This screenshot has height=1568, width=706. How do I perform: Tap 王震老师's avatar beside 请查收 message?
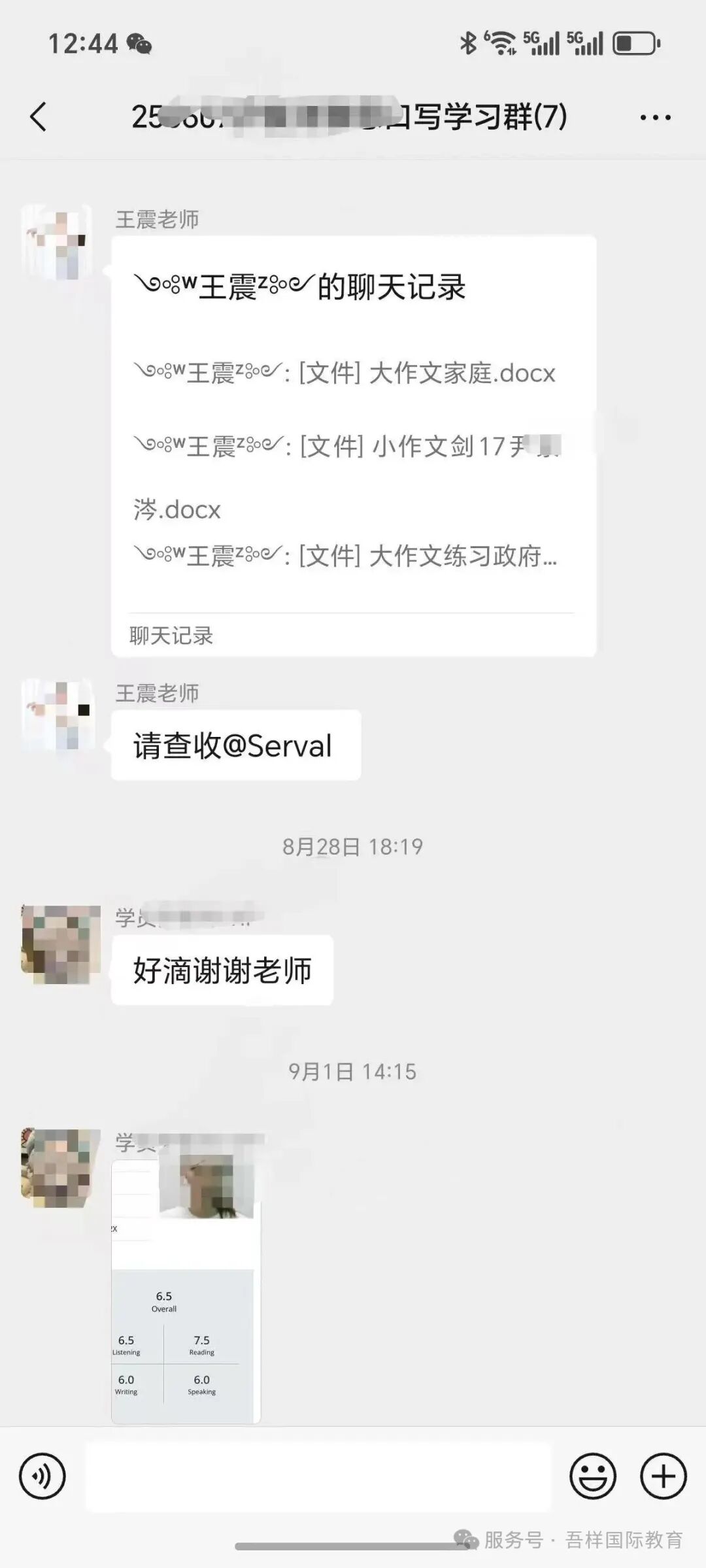58,715
